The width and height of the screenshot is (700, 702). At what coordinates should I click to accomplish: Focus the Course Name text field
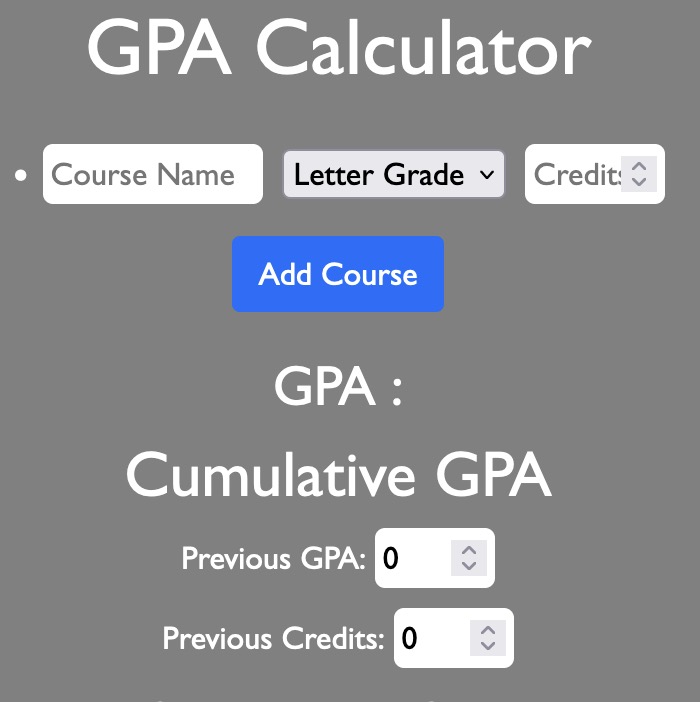coord(152,175)
